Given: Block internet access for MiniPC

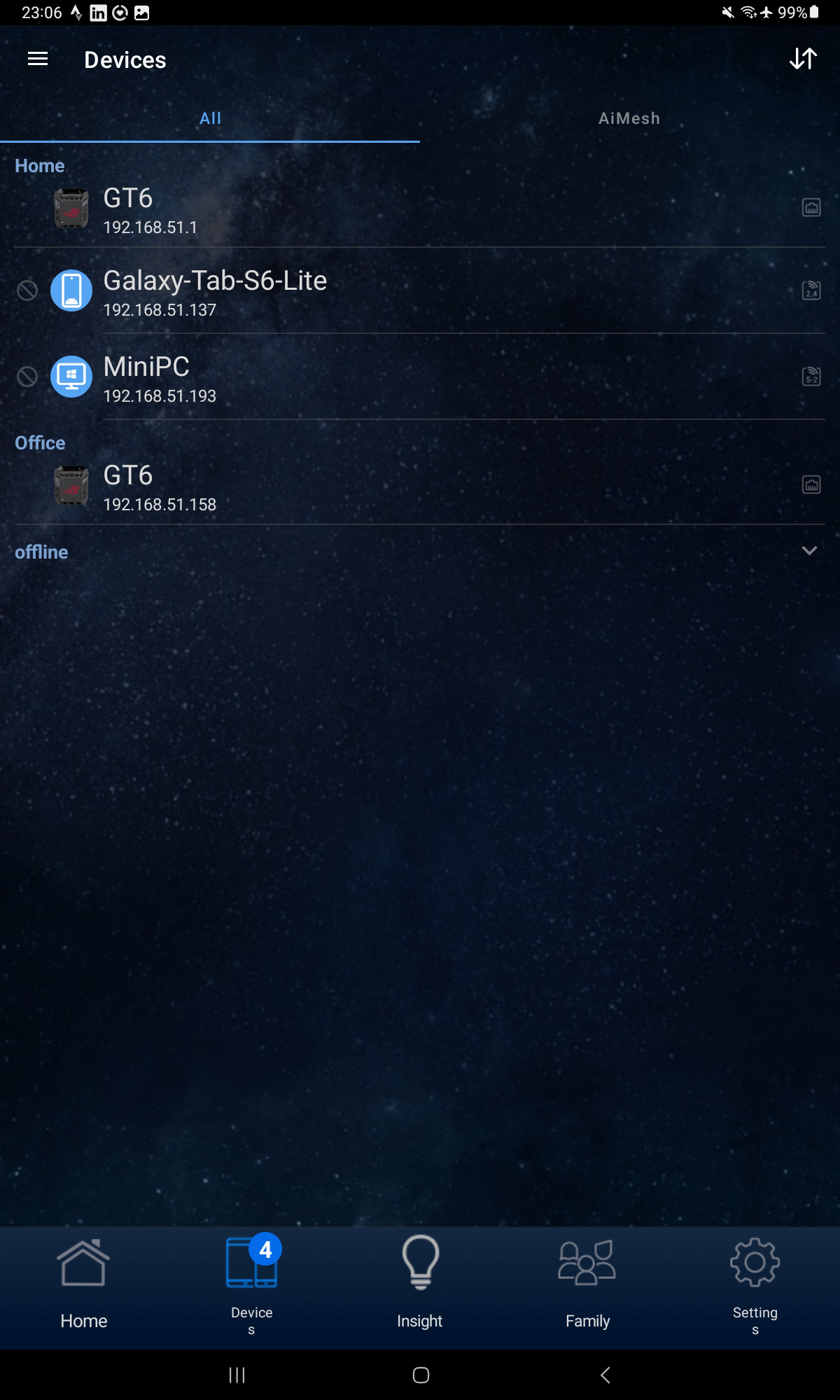Looking at the screenshot, I should 27,377.
